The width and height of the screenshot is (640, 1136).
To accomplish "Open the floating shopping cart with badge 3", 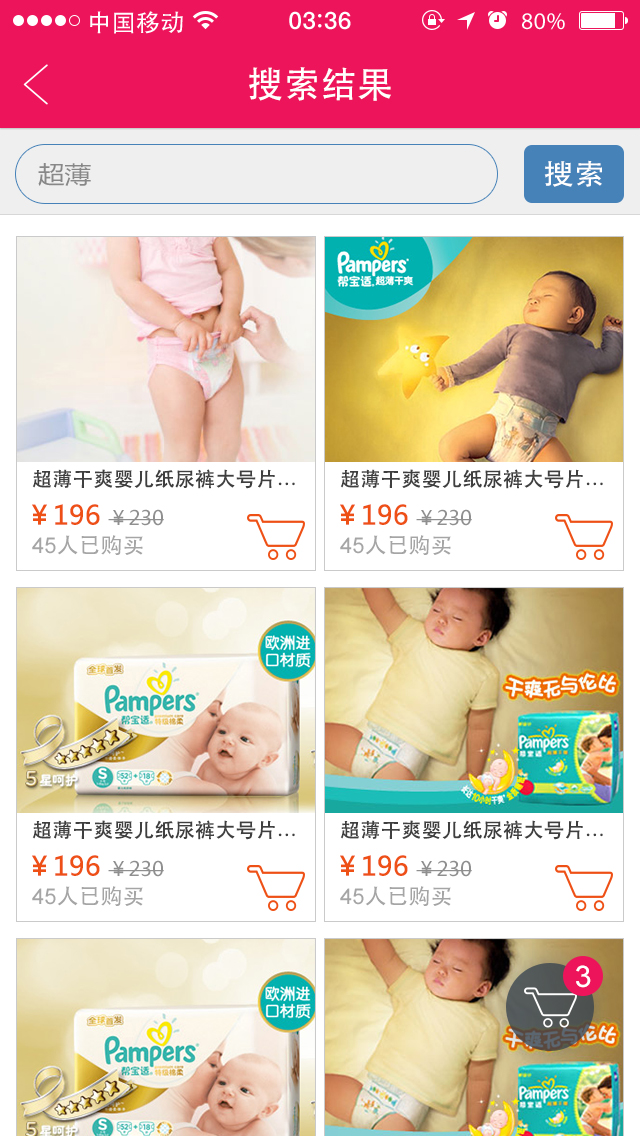I will 550,1005.
